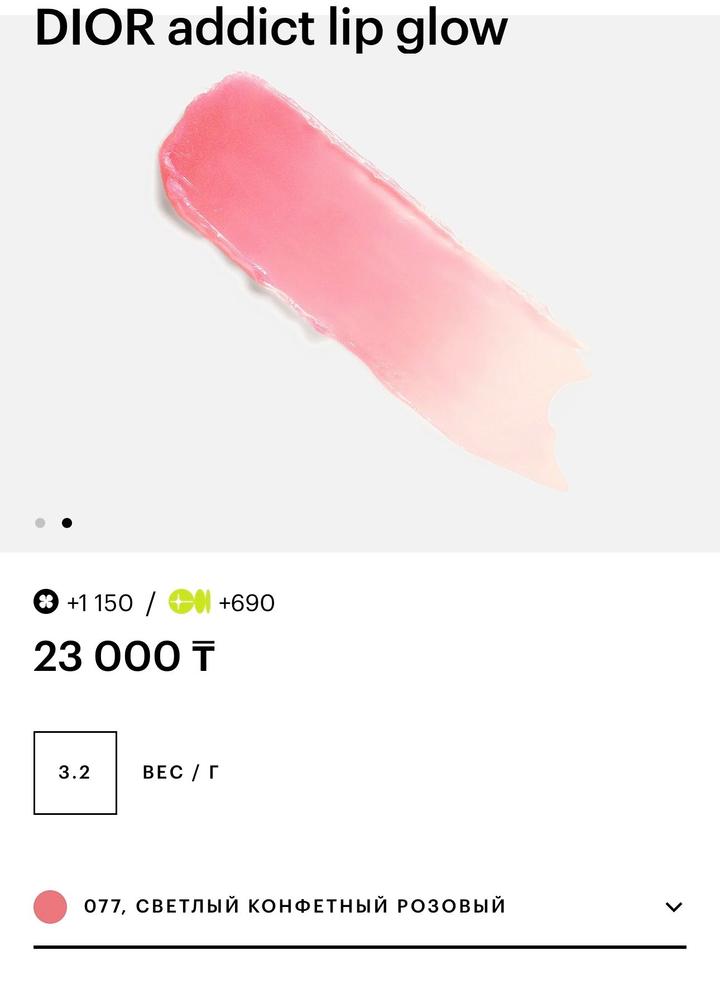720x984 pixels.
Task: Switch to the first image via gray dot
Action: click(x=41, y=524)
